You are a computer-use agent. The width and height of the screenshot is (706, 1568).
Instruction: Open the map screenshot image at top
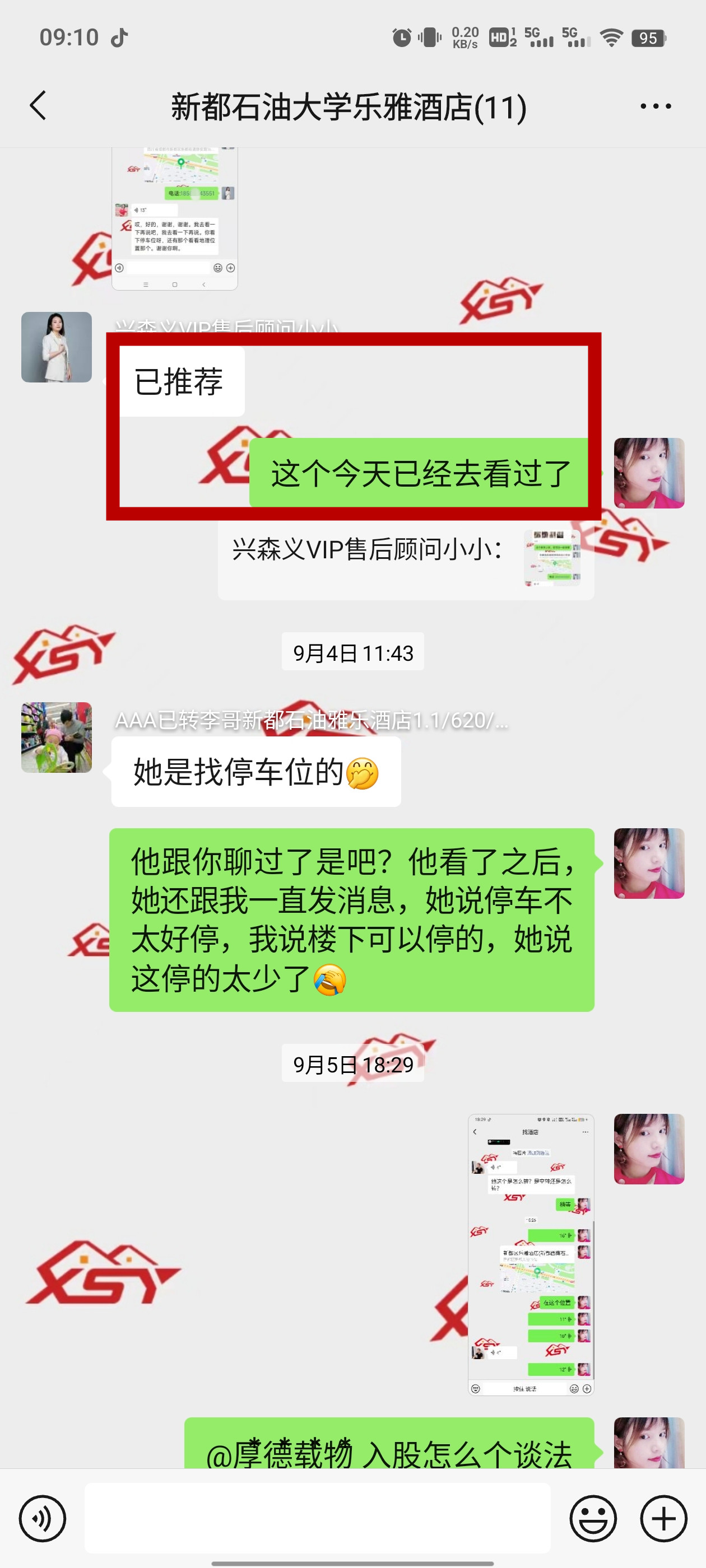(174, 218)
